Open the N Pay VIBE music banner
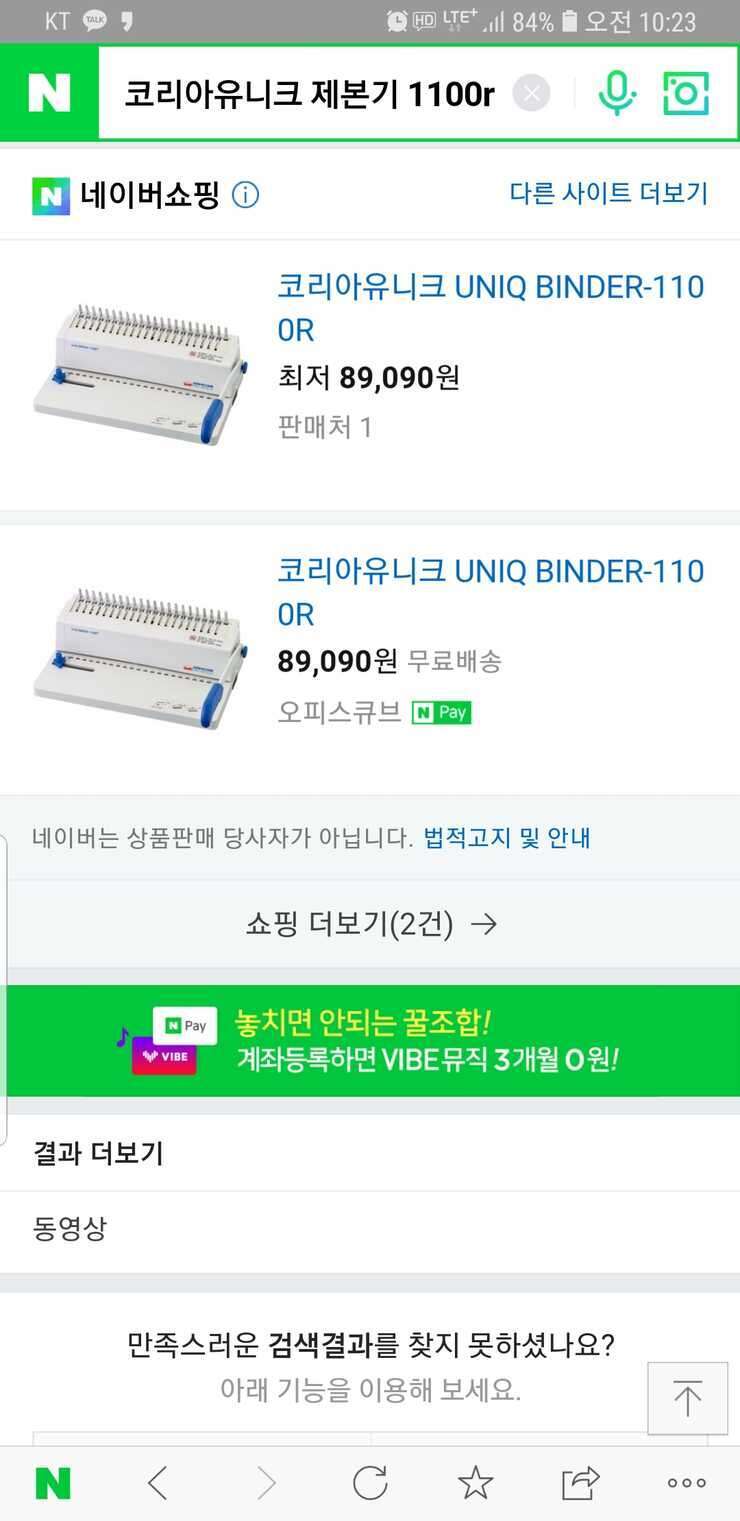The image size is (740, 1521). coord(370,1041)
